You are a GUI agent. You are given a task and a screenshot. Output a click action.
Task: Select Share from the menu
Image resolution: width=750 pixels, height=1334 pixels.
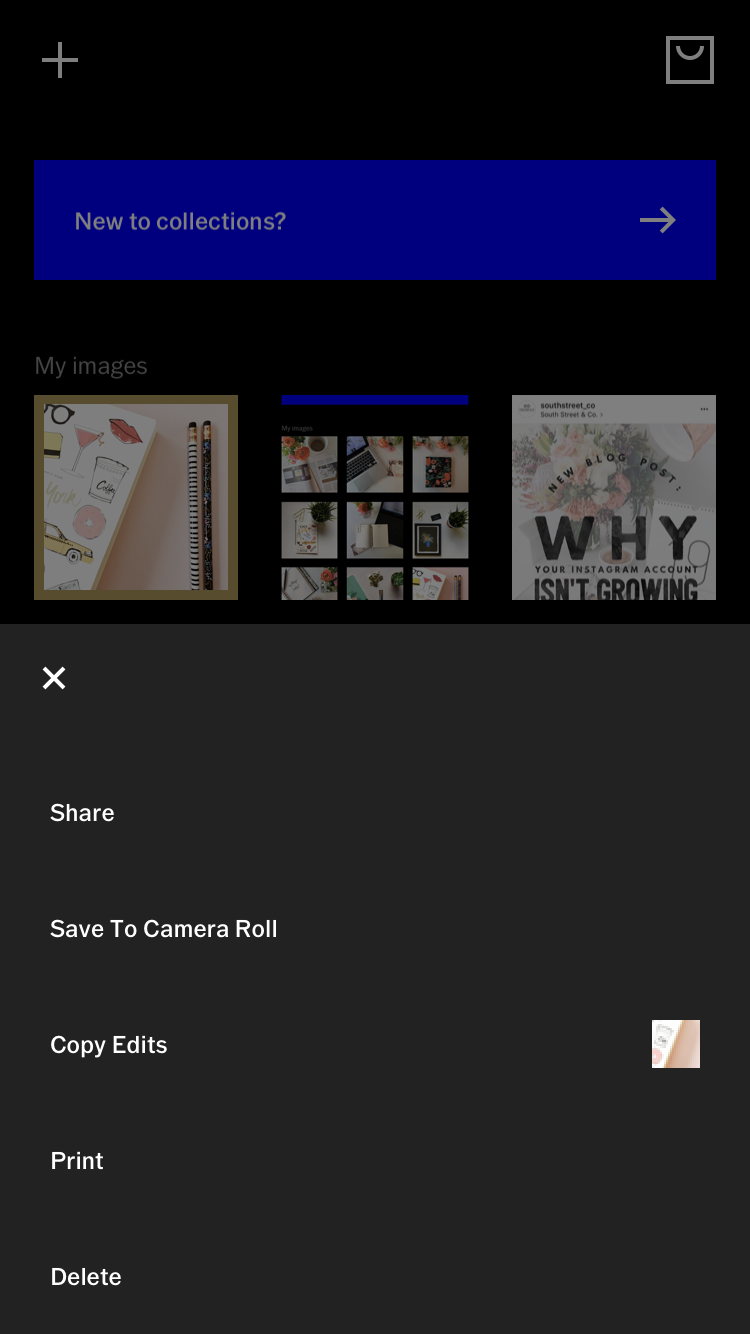point(82,813)
